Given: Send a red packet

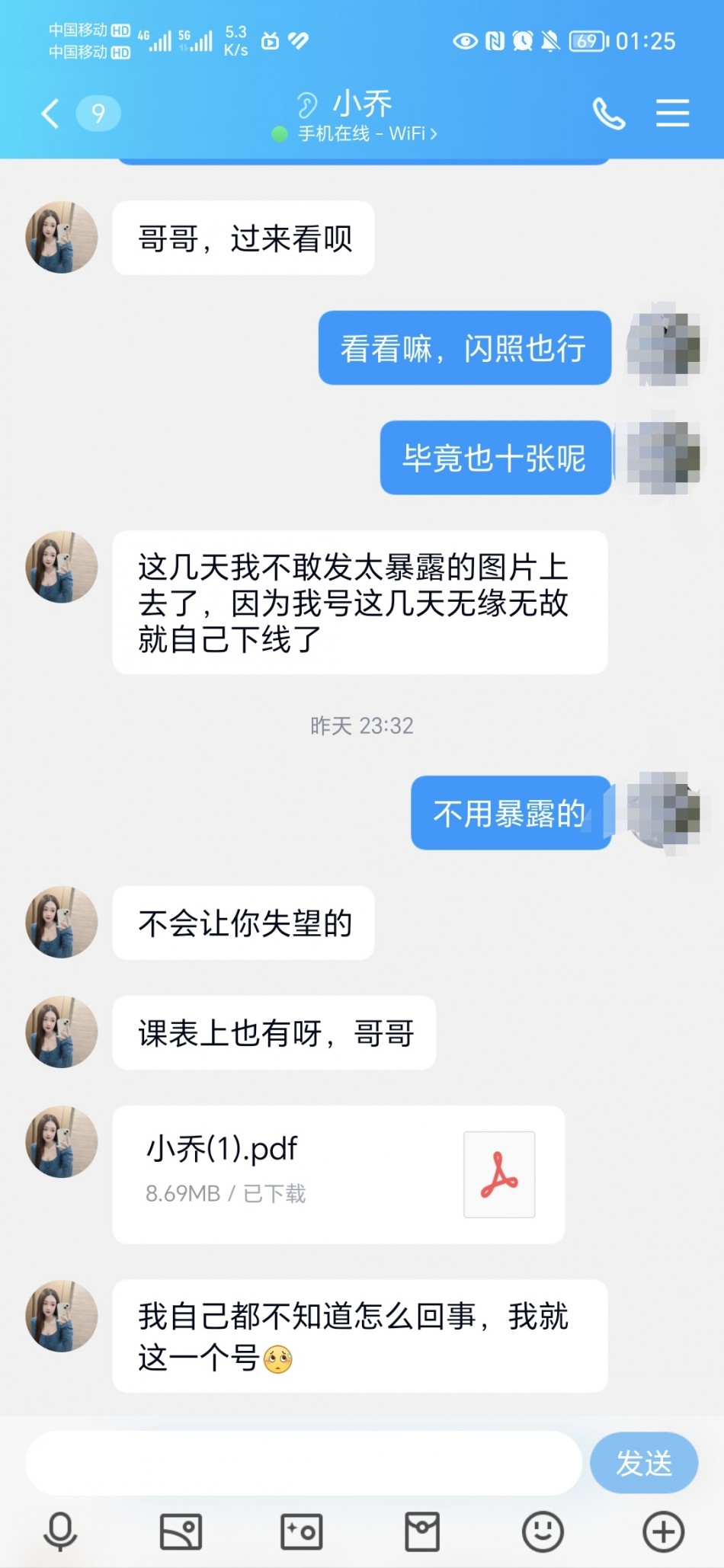Looking at the screenshot, I should pyautogui.click(x=422, y=1531).
